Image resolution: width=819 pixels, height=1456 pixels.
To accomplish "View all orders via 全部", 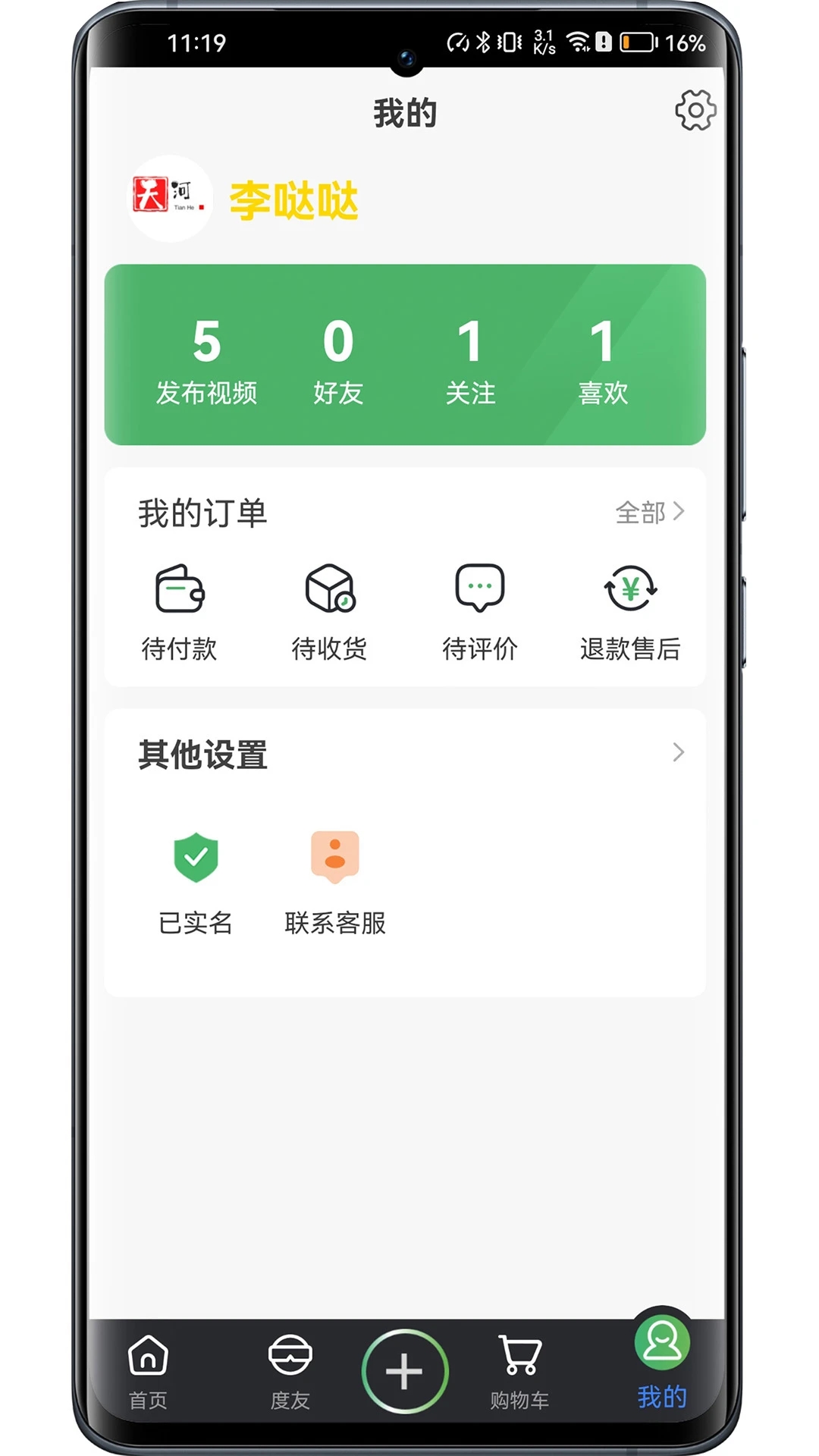I will 649,513.
